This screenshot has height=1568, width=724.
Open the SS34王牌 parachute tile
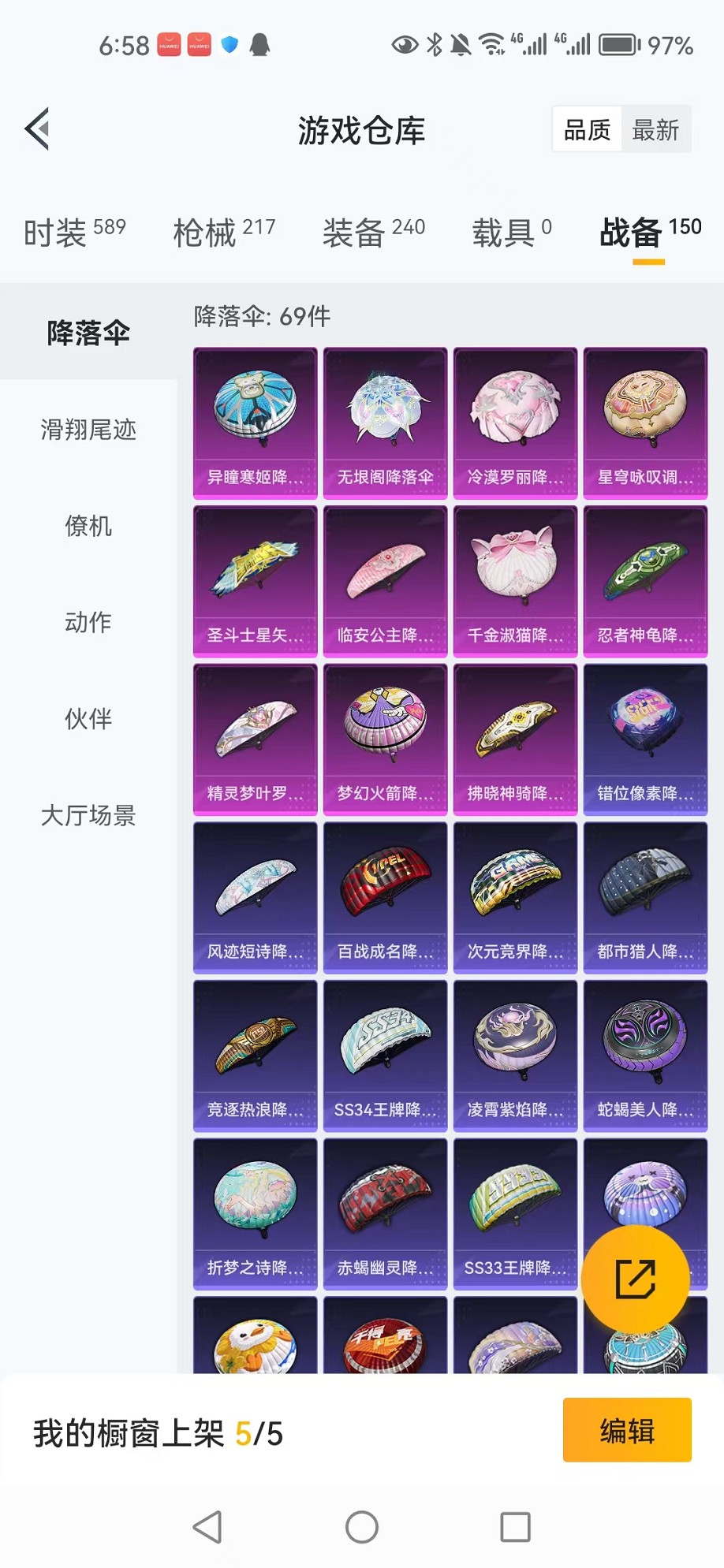[385, 1055]
